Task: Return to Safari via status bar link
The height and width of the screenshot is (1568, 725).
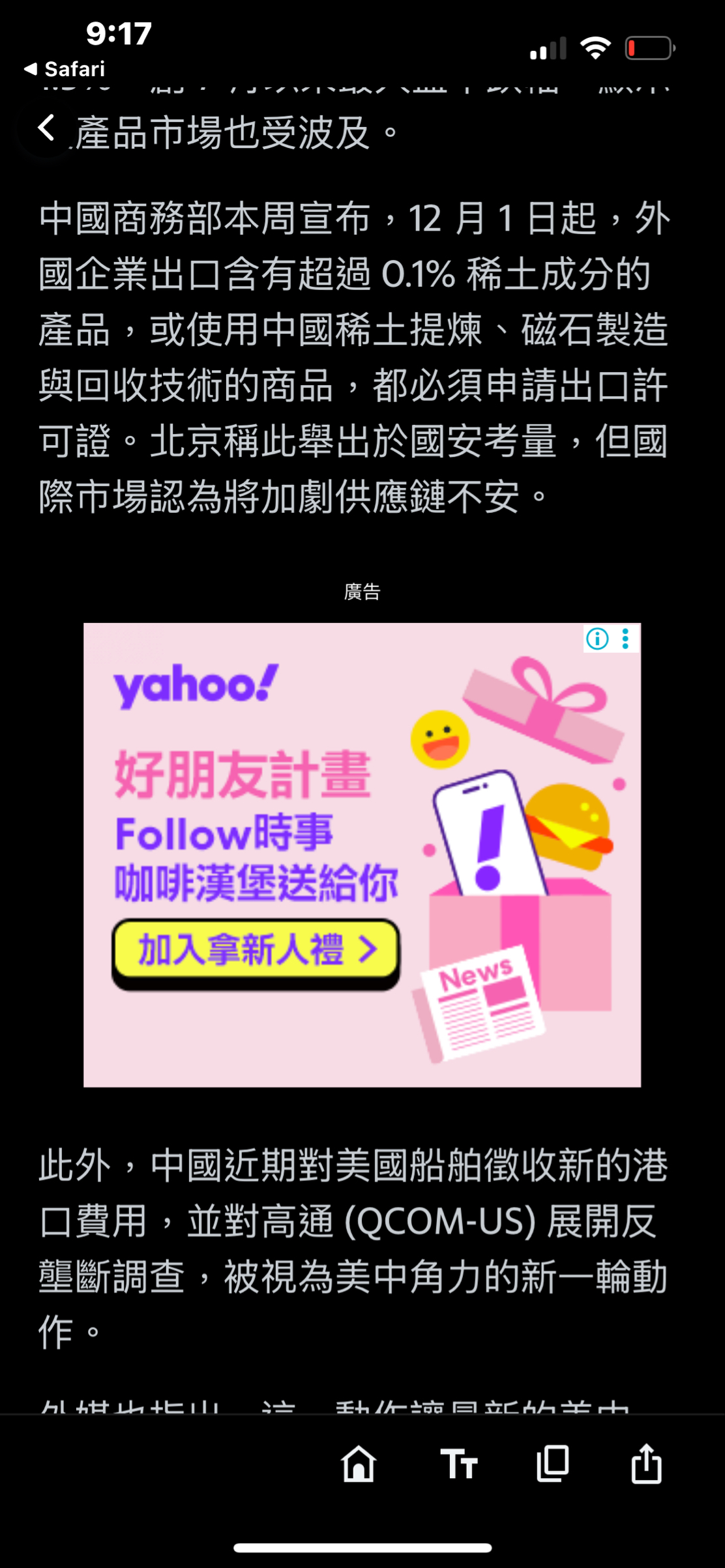Action: coord(65,68)
